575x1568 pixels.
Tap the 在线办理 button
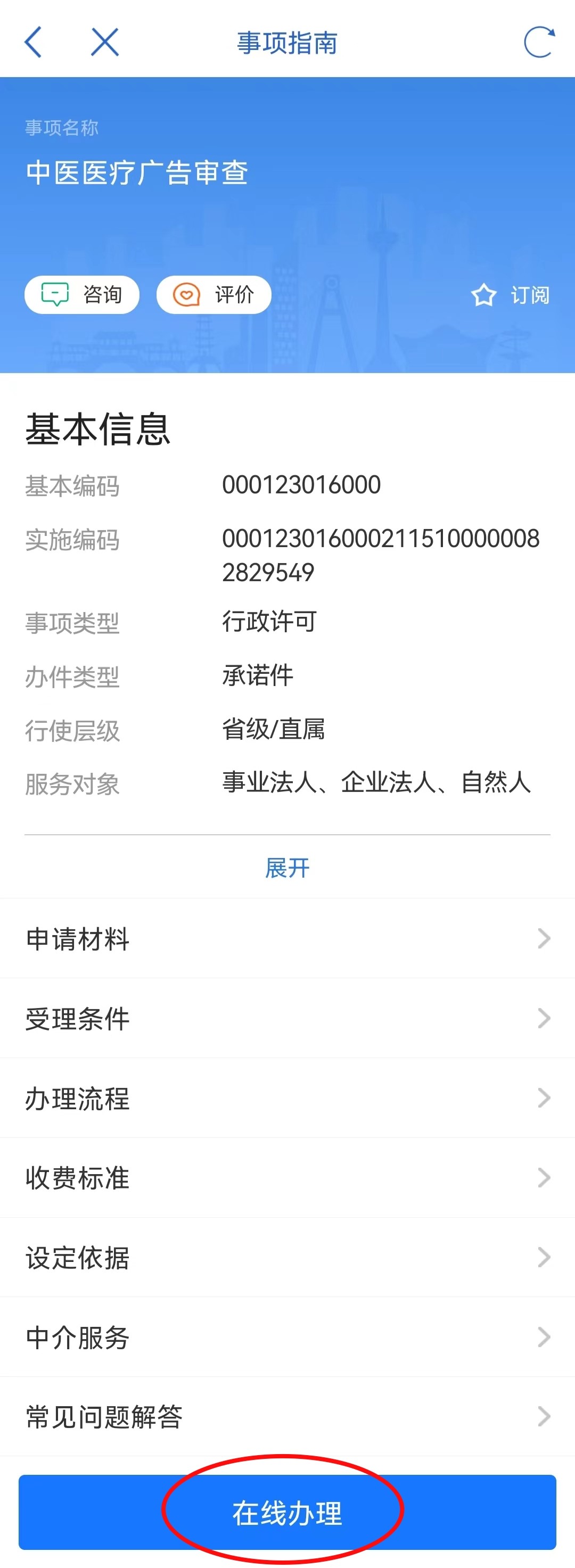287,1513
